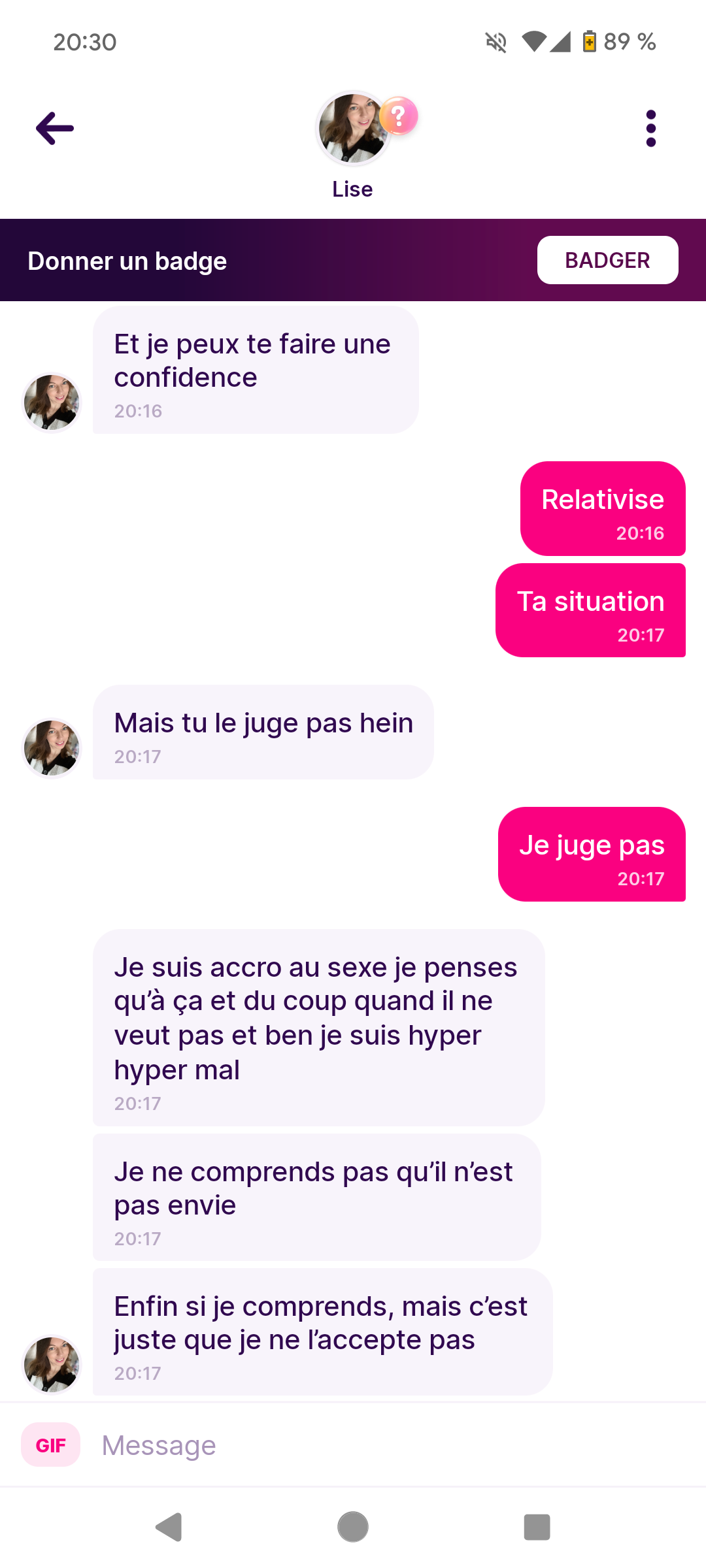Tap the BADGER button
The height and width of the screenshot is (1568, 706).
click(x=607, y=260)
